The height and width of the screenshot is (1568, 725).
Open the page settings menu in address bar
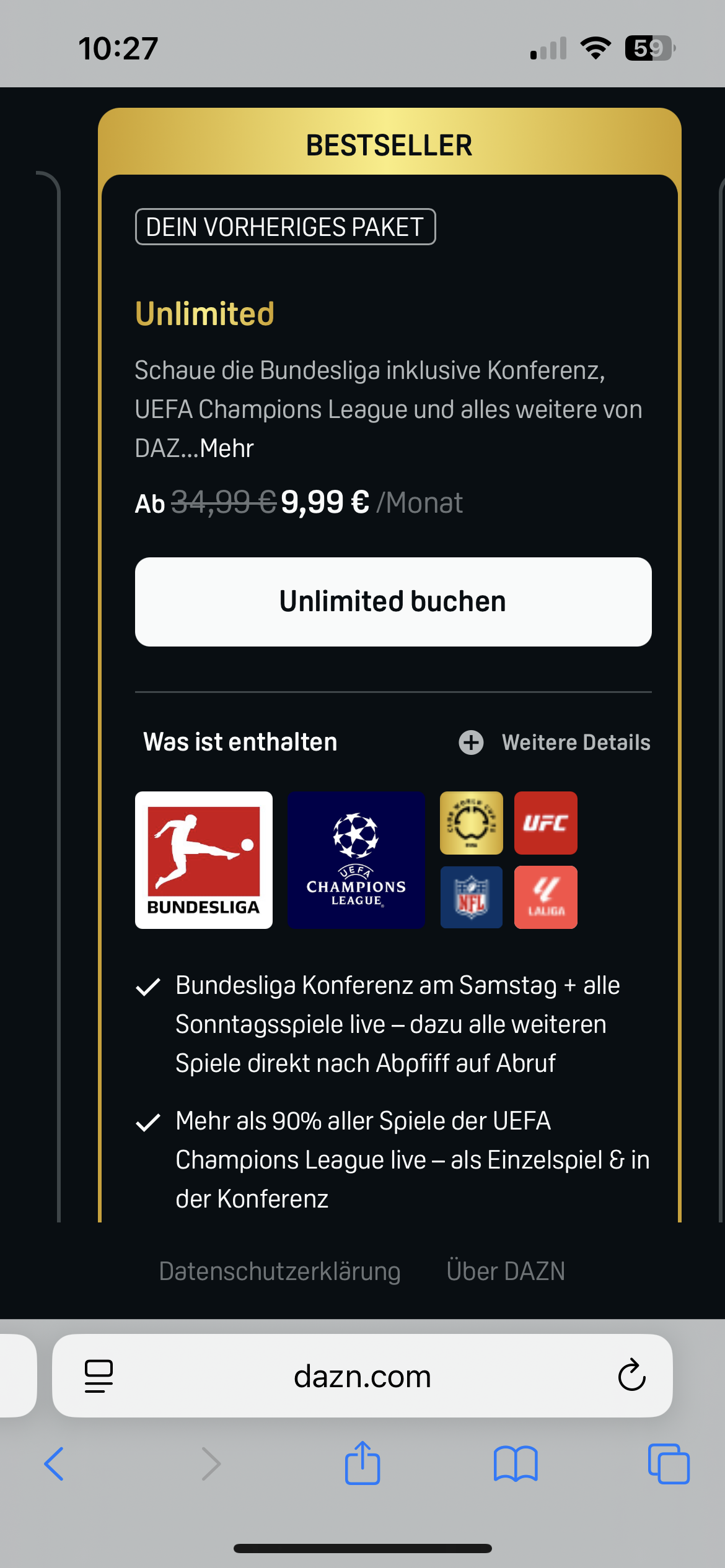99,1376
